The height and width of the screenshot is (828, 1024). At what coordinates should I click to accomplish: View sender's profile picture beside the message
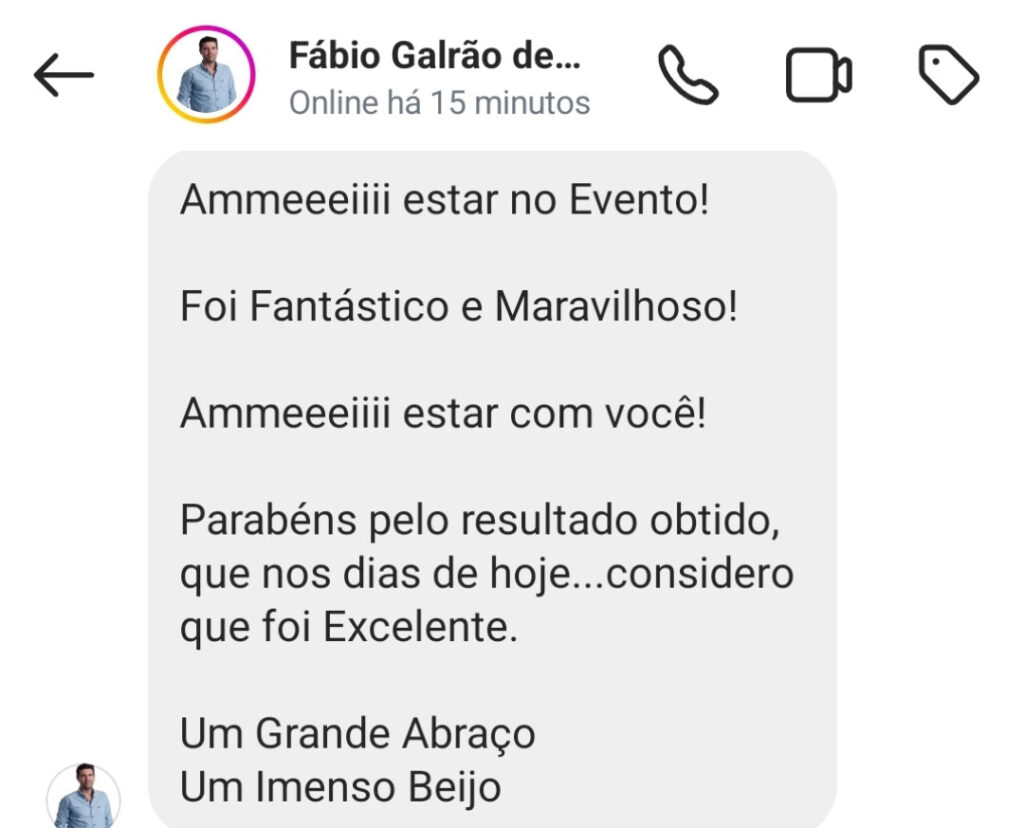point(84,797)
